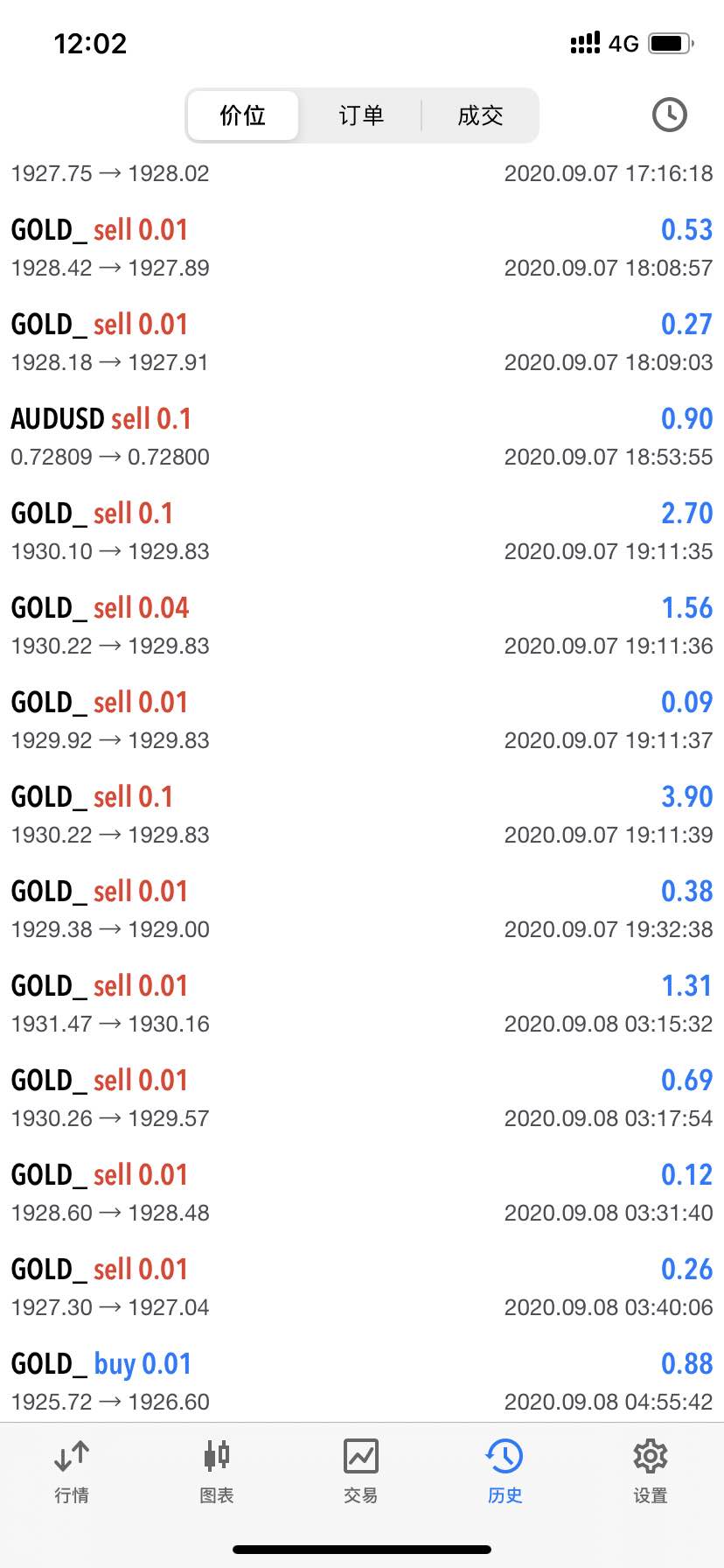
Task: Select the 价位 segment
Action: click(243, 115)
